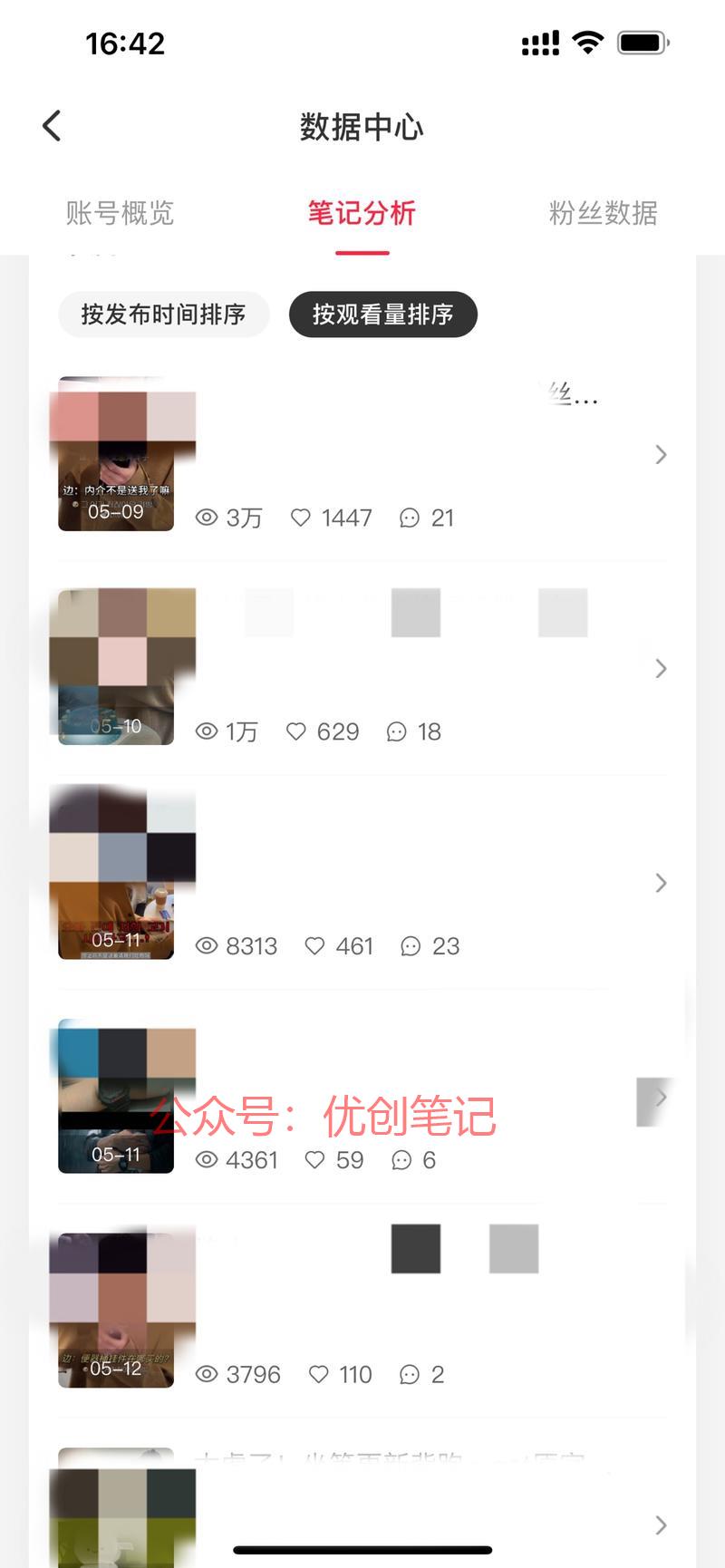Open the 05-09 note with 3万 views
Screen dimensions: 725x1568
[x=362, y=454]
